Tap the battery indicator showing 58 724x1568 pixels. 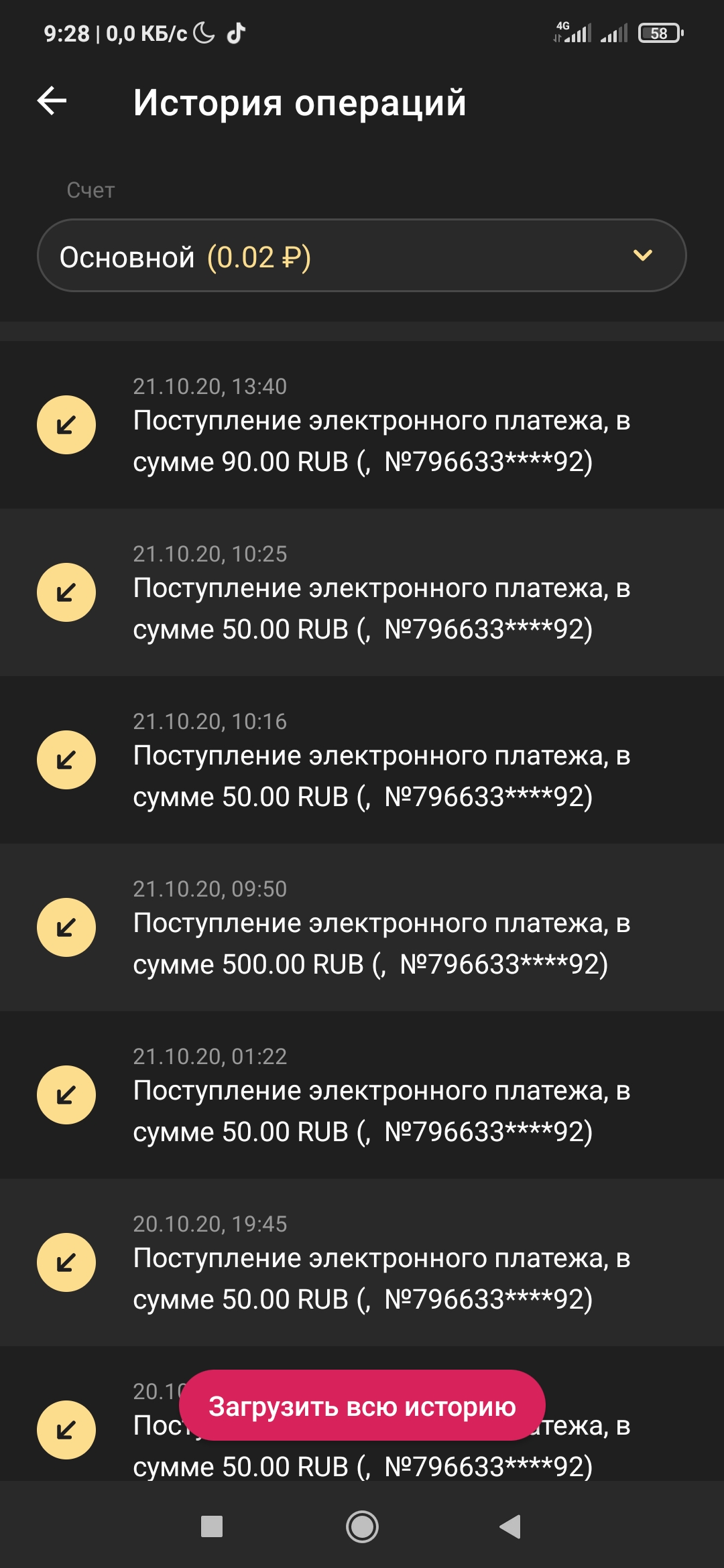[x=660, y=32]
